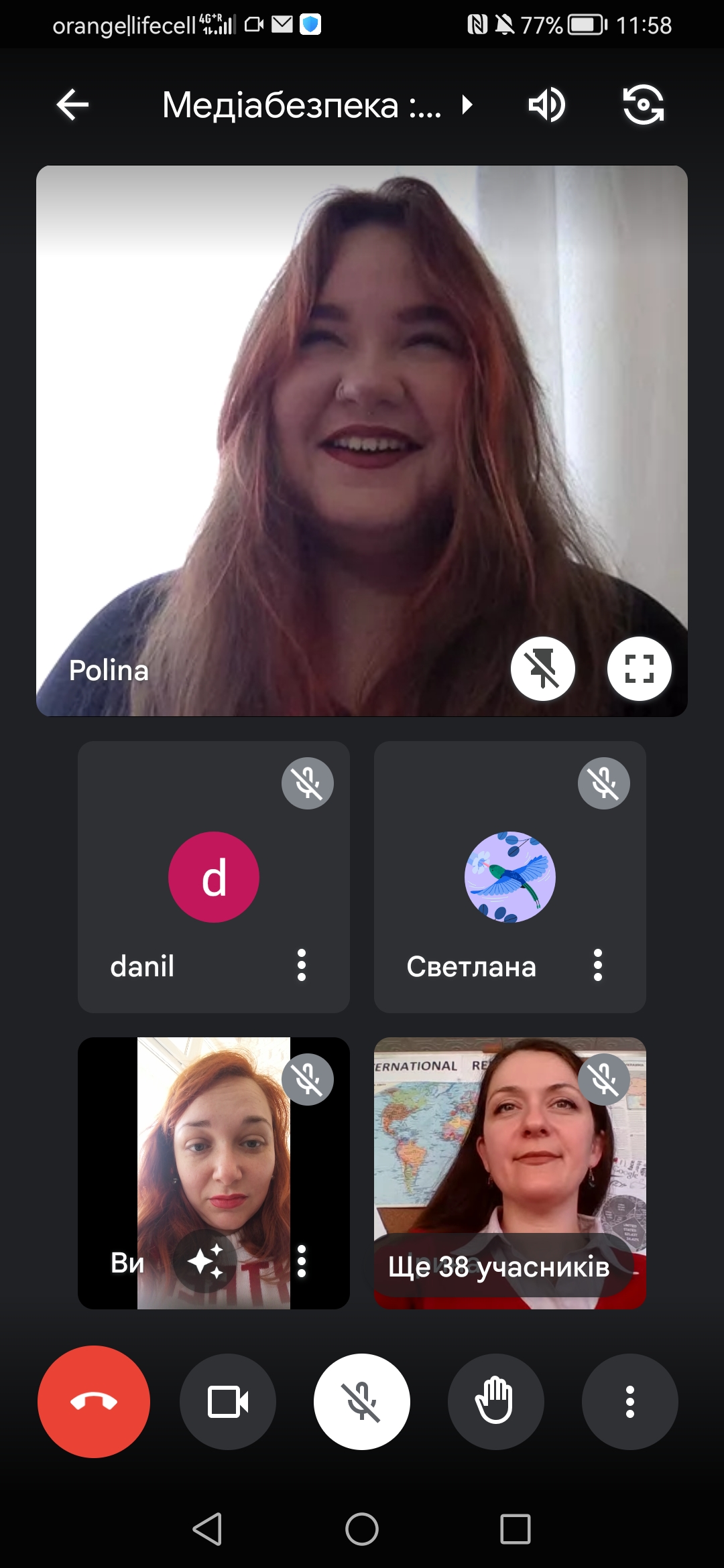Unpin Polina's video

542,669
